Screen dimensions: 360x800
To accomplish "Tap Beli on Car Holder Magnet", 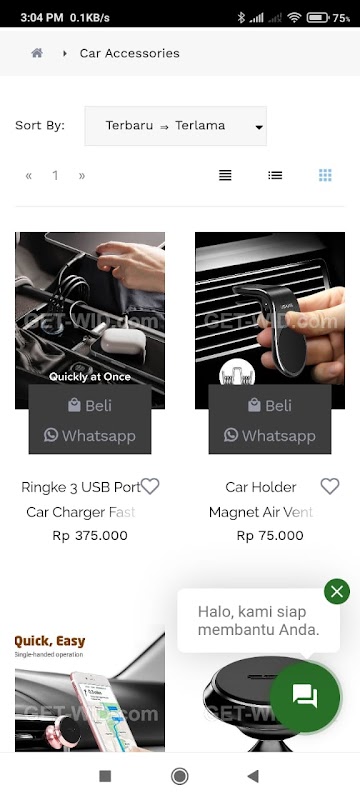I will [270, 406].
